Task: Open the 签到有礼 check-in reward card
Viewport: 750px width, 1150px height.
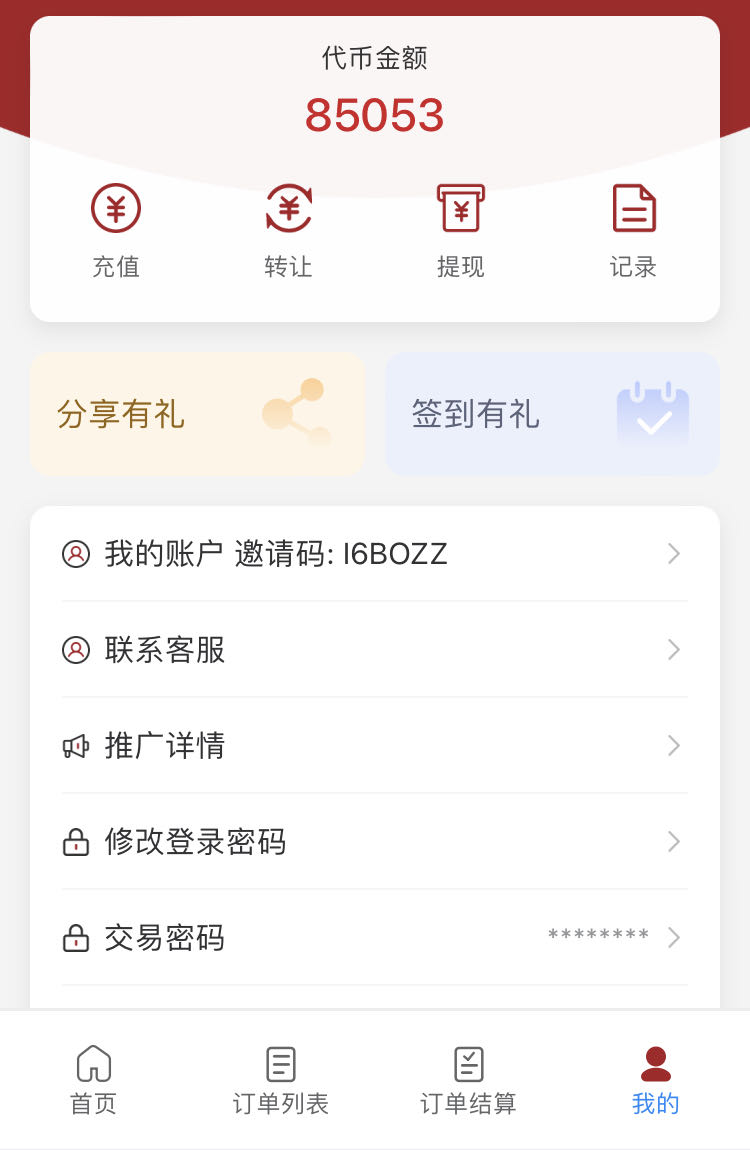Action: coord(552,414)
